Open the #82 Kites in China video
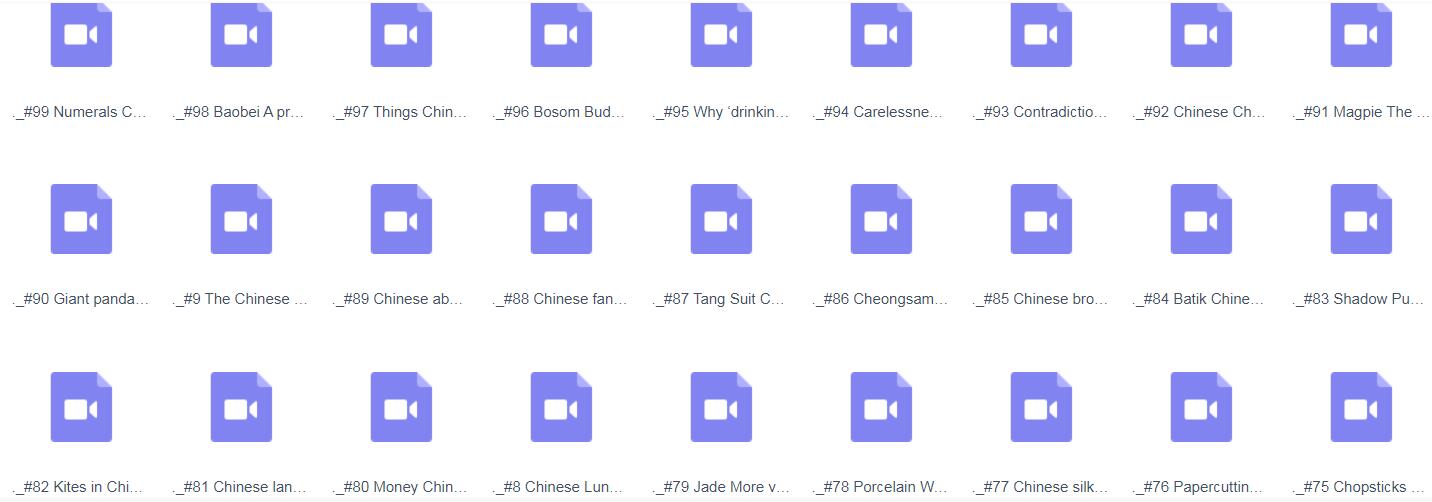Viewport: 1432px width, 502px height. [x=81, y=407]
